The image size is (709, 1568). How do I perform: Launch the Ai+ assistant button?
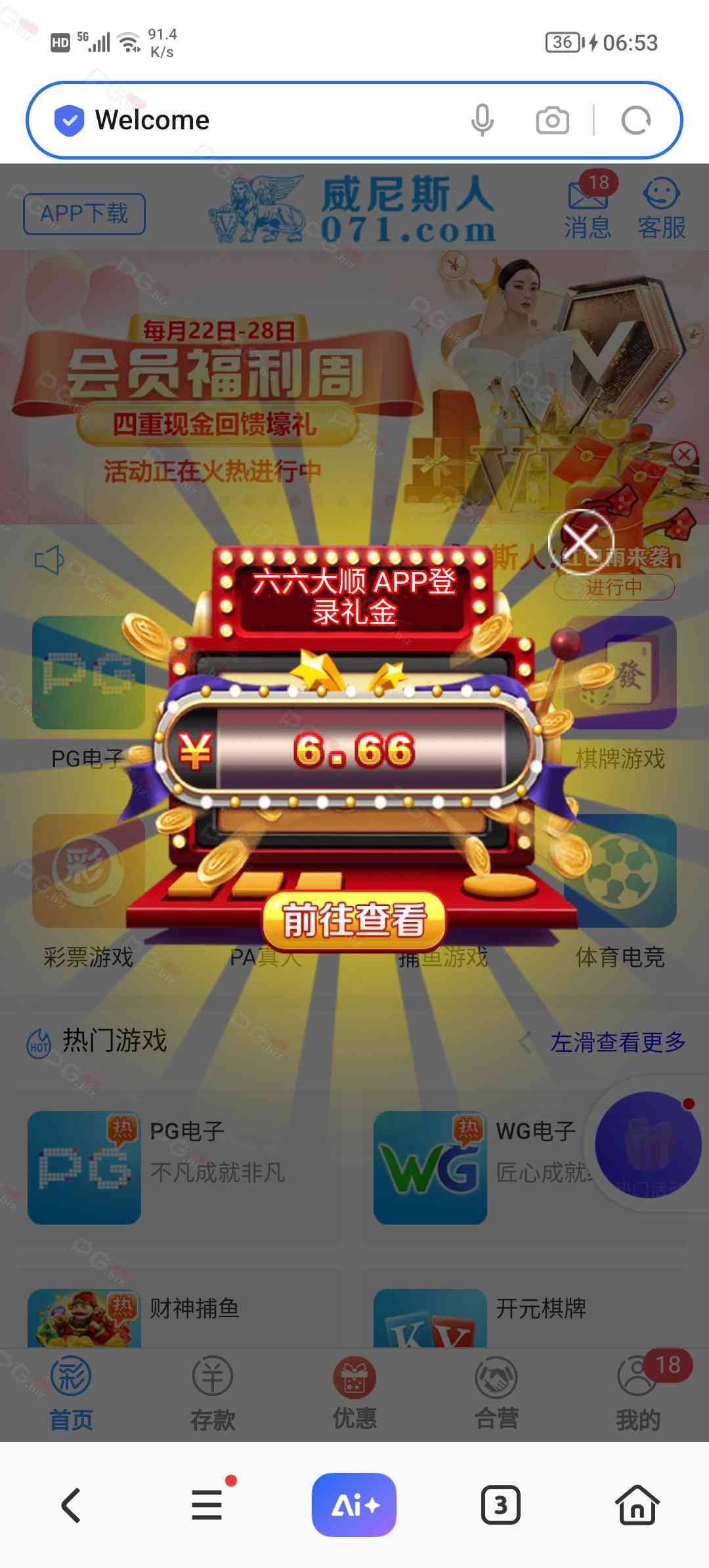354,1505
